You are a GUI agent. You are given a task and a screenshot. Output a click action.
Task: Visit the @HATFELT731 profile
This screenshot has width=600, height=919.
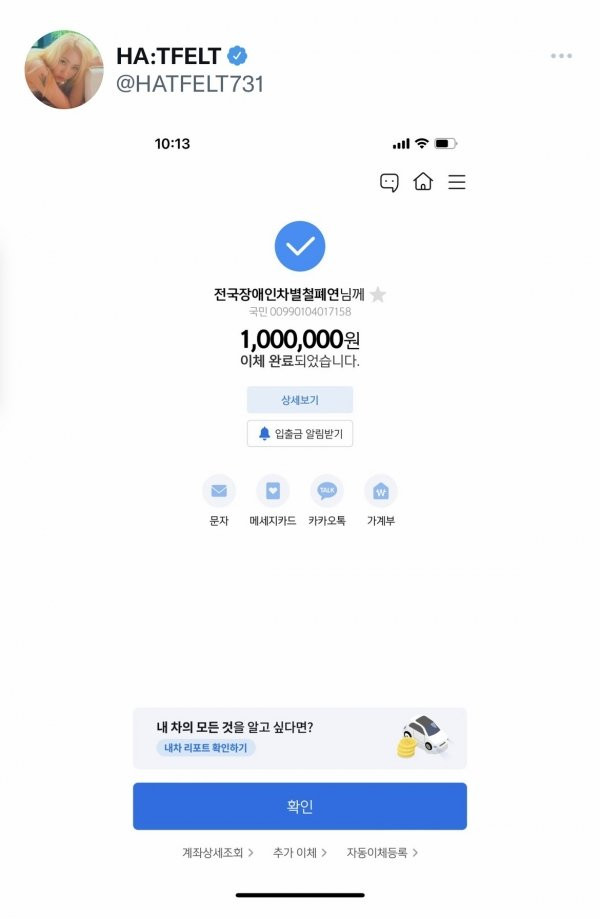(x=190, y=84)
